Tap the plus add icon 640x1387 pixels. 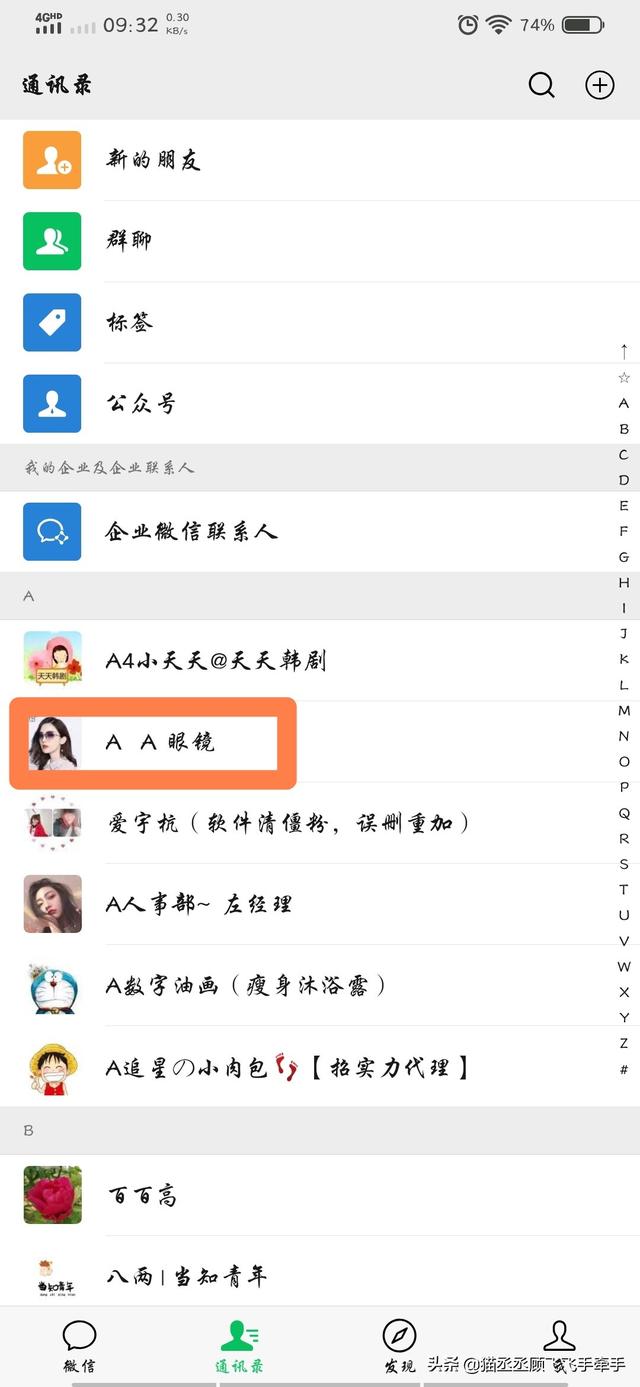[599, 86]
